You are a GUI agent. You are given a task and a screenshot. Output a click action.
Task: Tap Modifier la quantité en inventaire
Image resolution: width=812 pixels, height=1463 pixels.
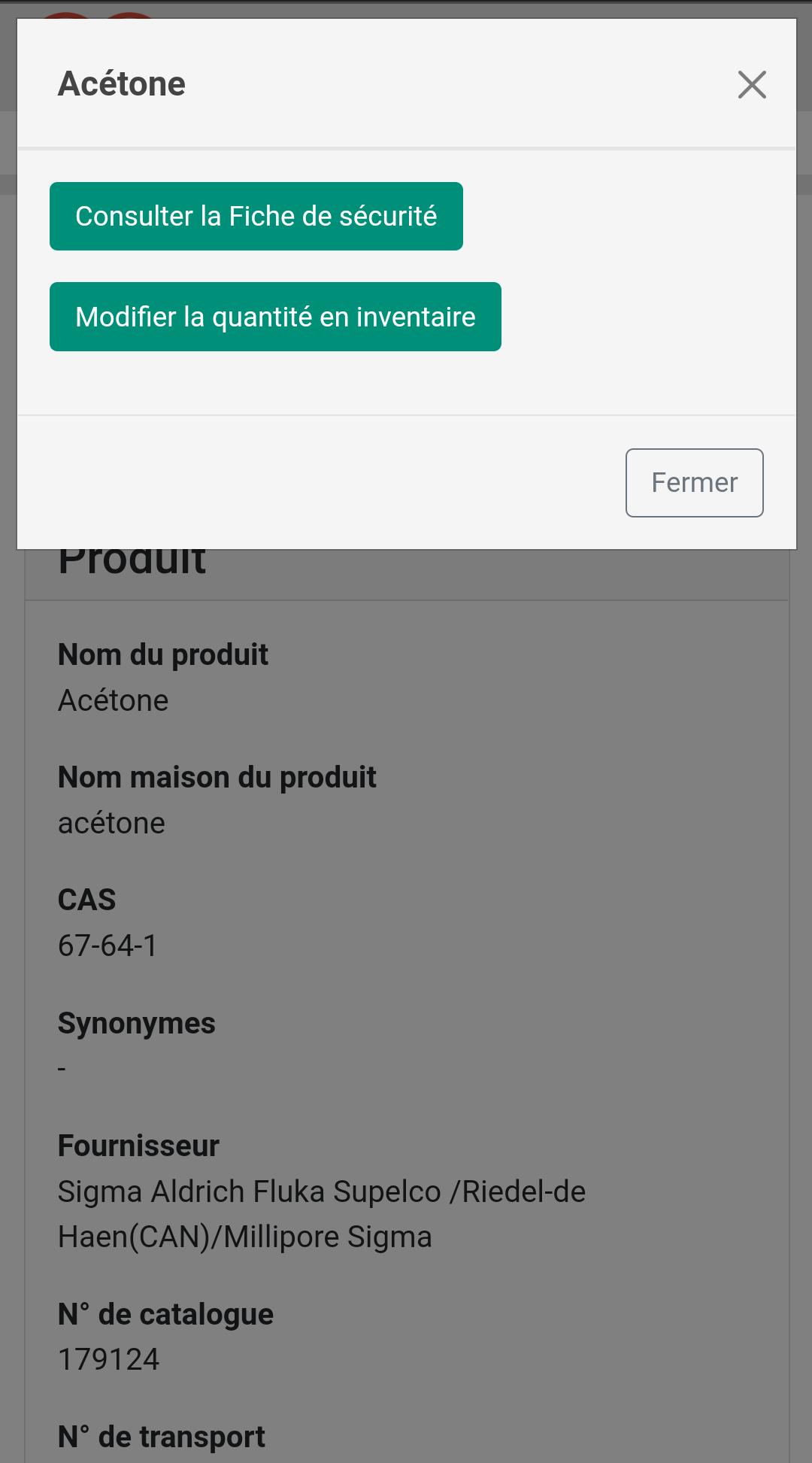click(x=275, y=317)
